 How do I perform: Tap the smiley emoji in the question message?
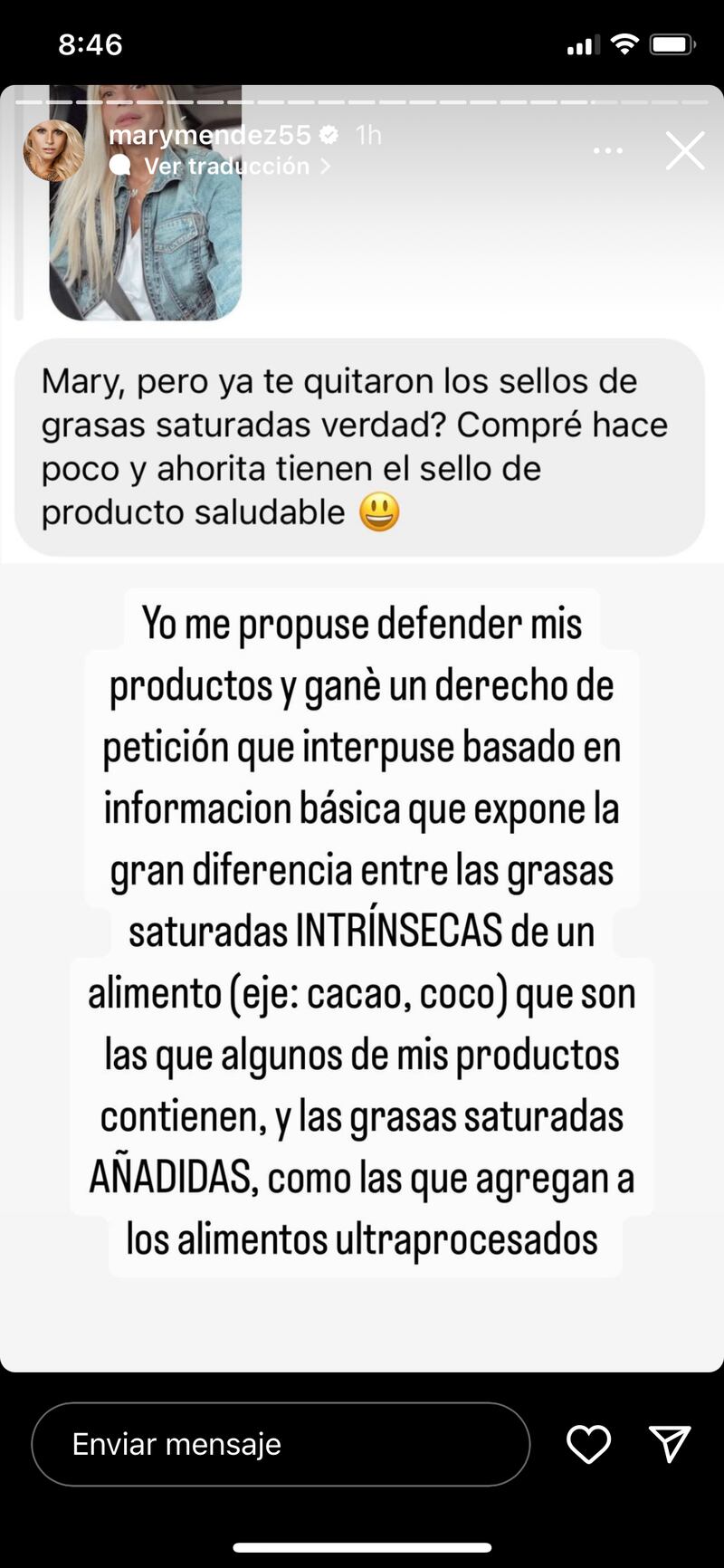378,512
